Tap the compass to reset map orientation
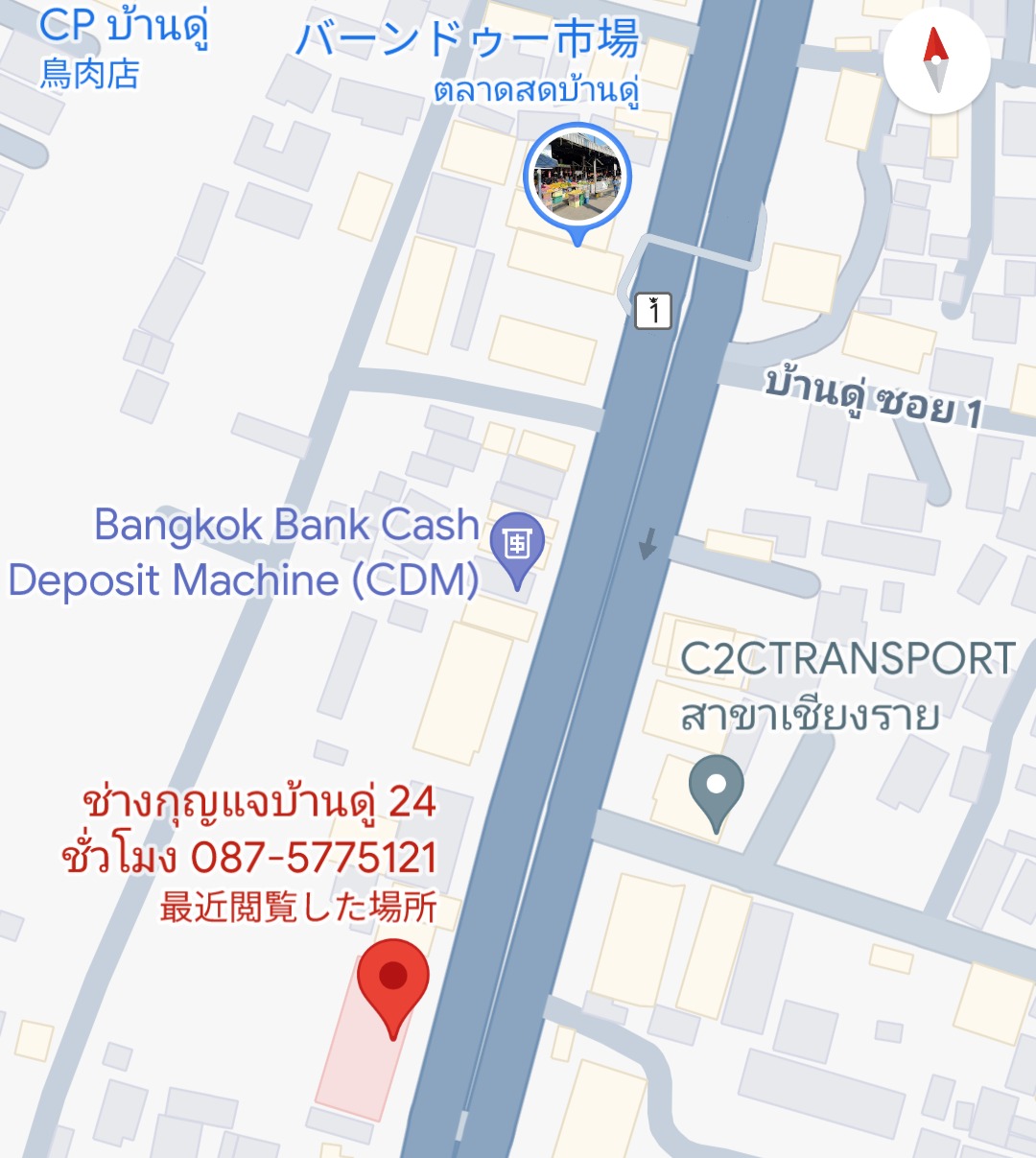 [935, 59]
